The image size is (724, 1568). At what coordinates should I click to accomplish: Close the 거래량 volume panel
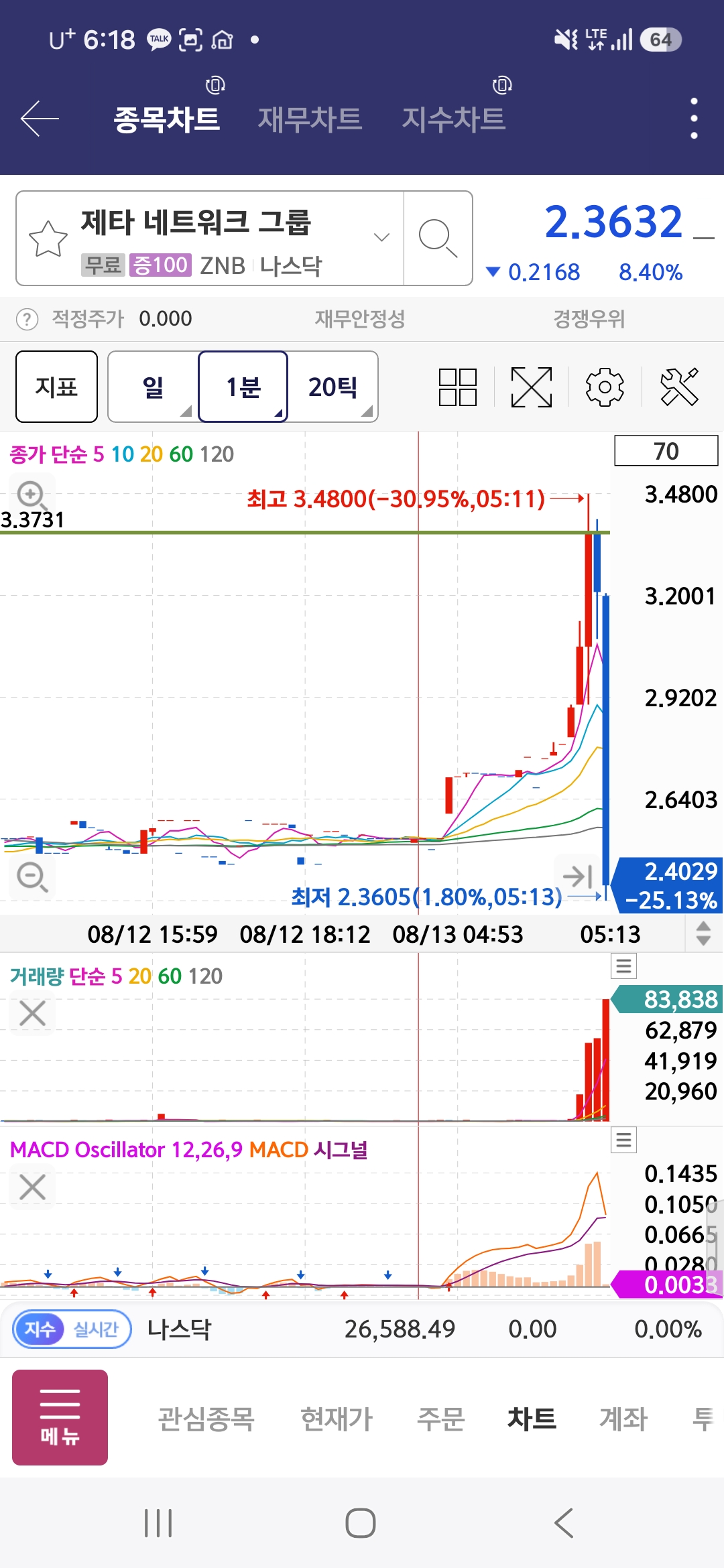pos(32,1013)
